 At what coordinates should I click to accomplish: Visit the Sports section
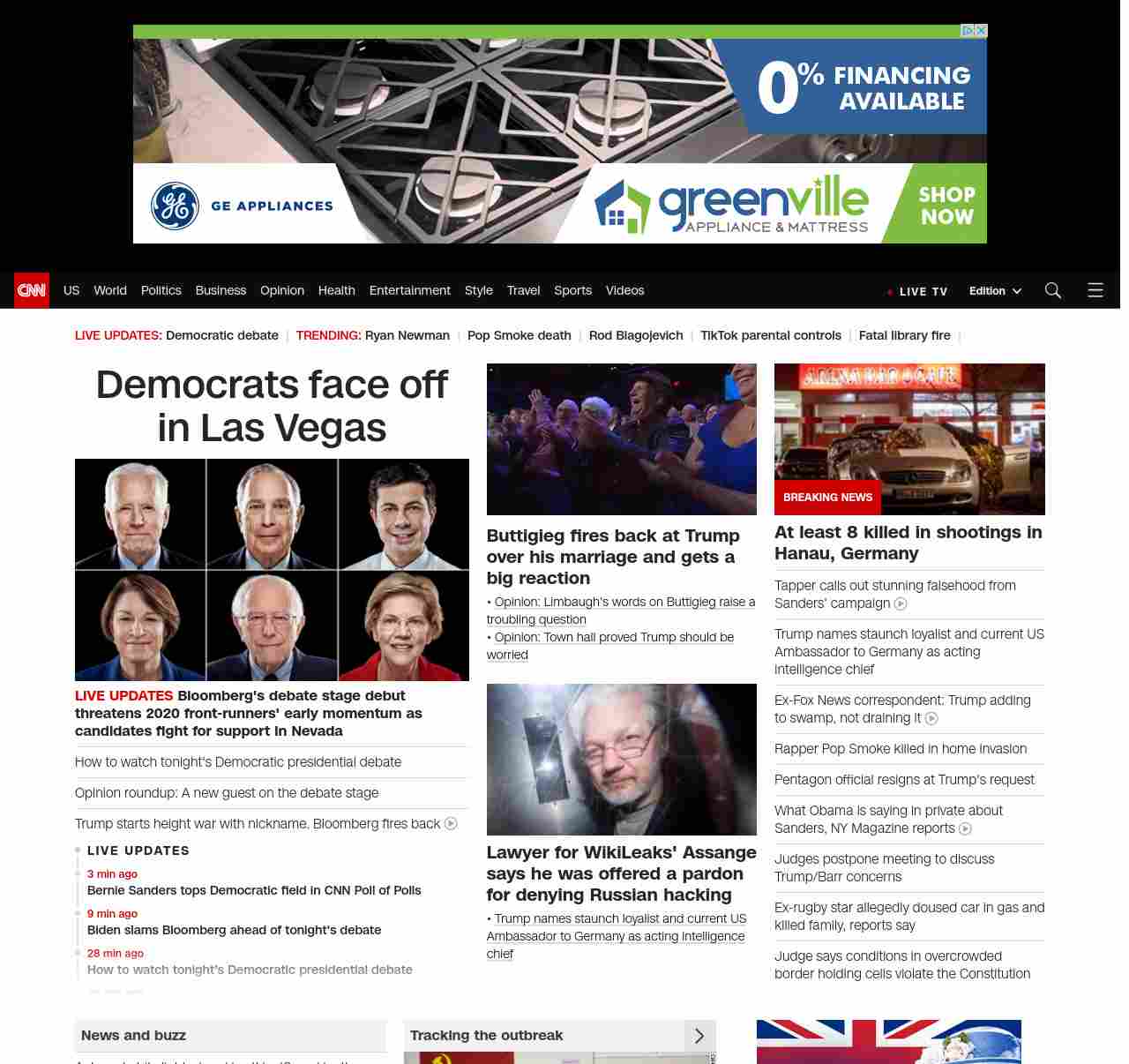tap(572, 290)
